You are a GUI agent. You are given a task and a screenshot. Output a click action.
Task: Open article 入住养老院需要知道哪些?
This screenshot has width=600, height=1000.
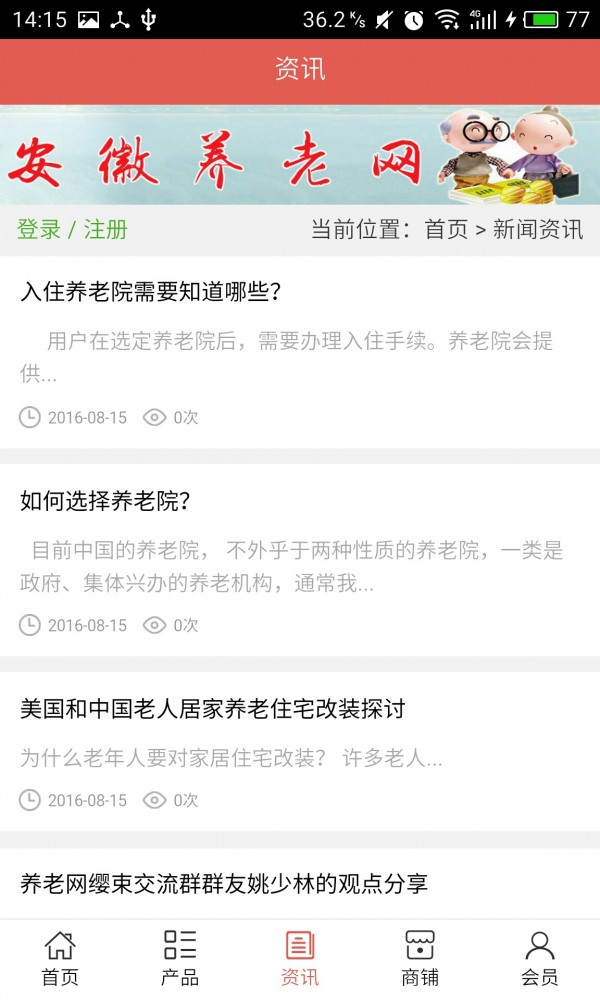point(151,292)
